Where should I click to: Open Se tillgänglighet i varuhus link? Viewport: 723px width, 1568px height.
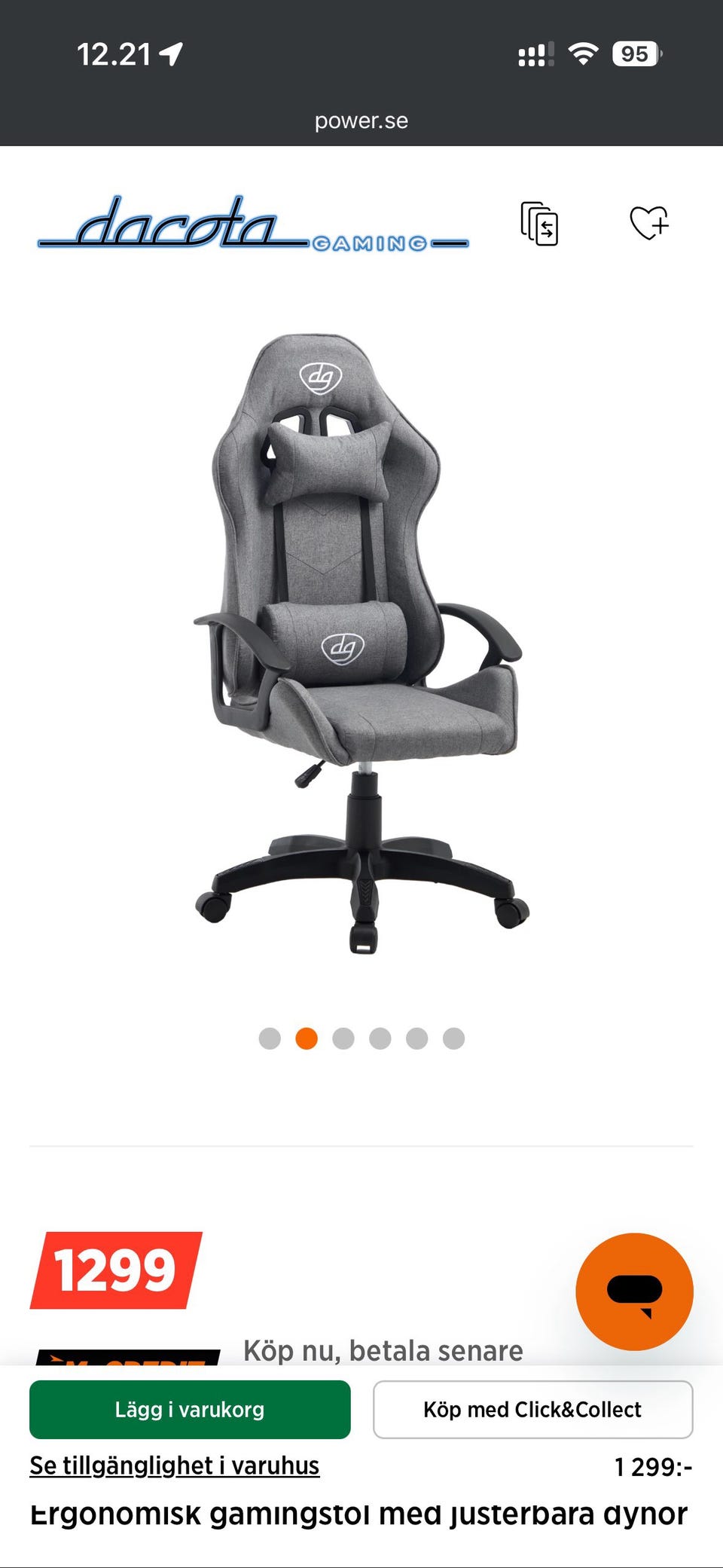tap(175, 1466)
